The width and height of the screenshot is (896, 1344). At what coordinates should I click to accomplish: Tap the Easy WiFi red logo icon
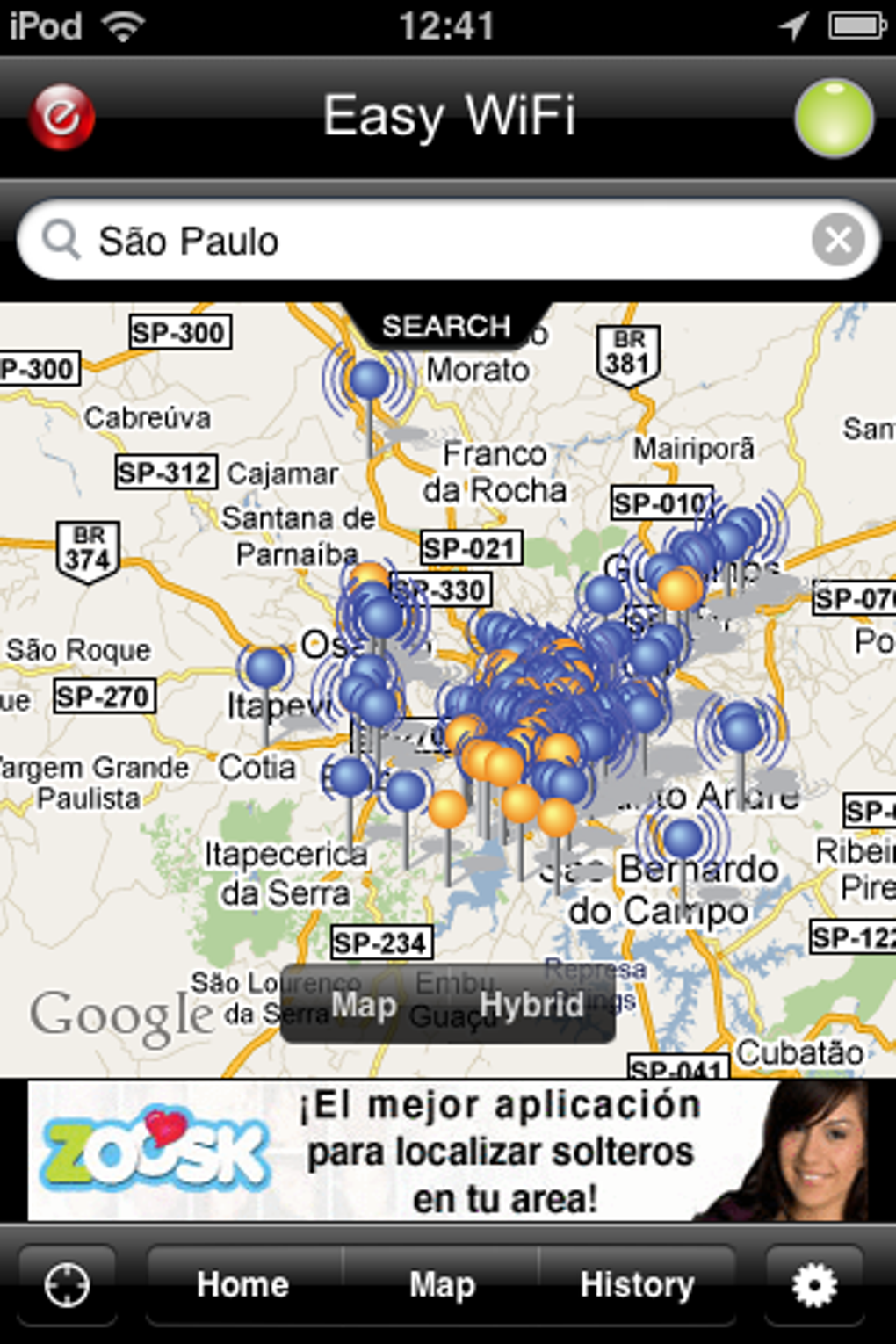[61, 117]
